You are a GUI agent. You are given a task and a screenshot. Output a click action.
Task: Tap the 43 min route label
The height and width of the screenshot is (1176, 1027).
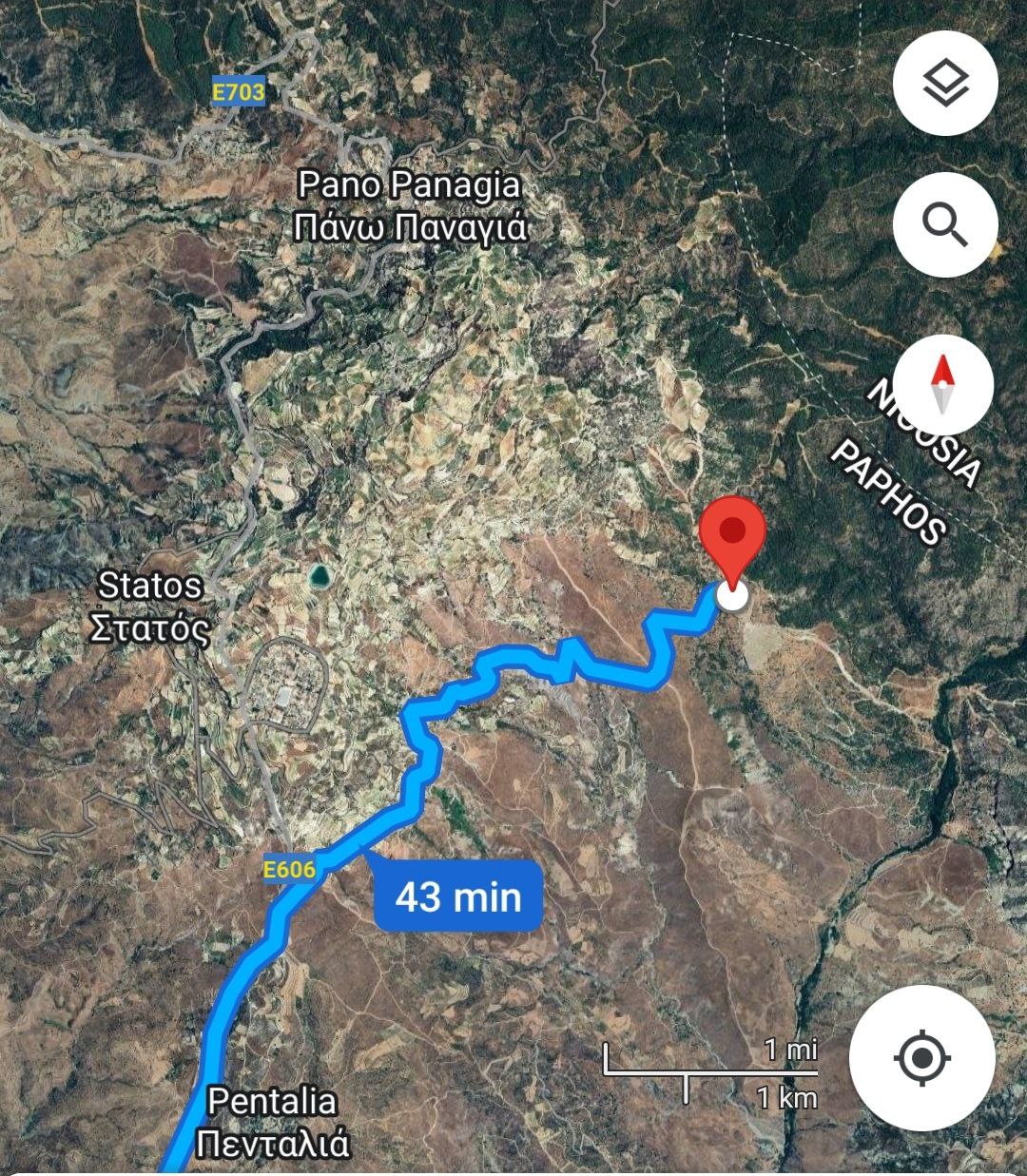(458, 896)
